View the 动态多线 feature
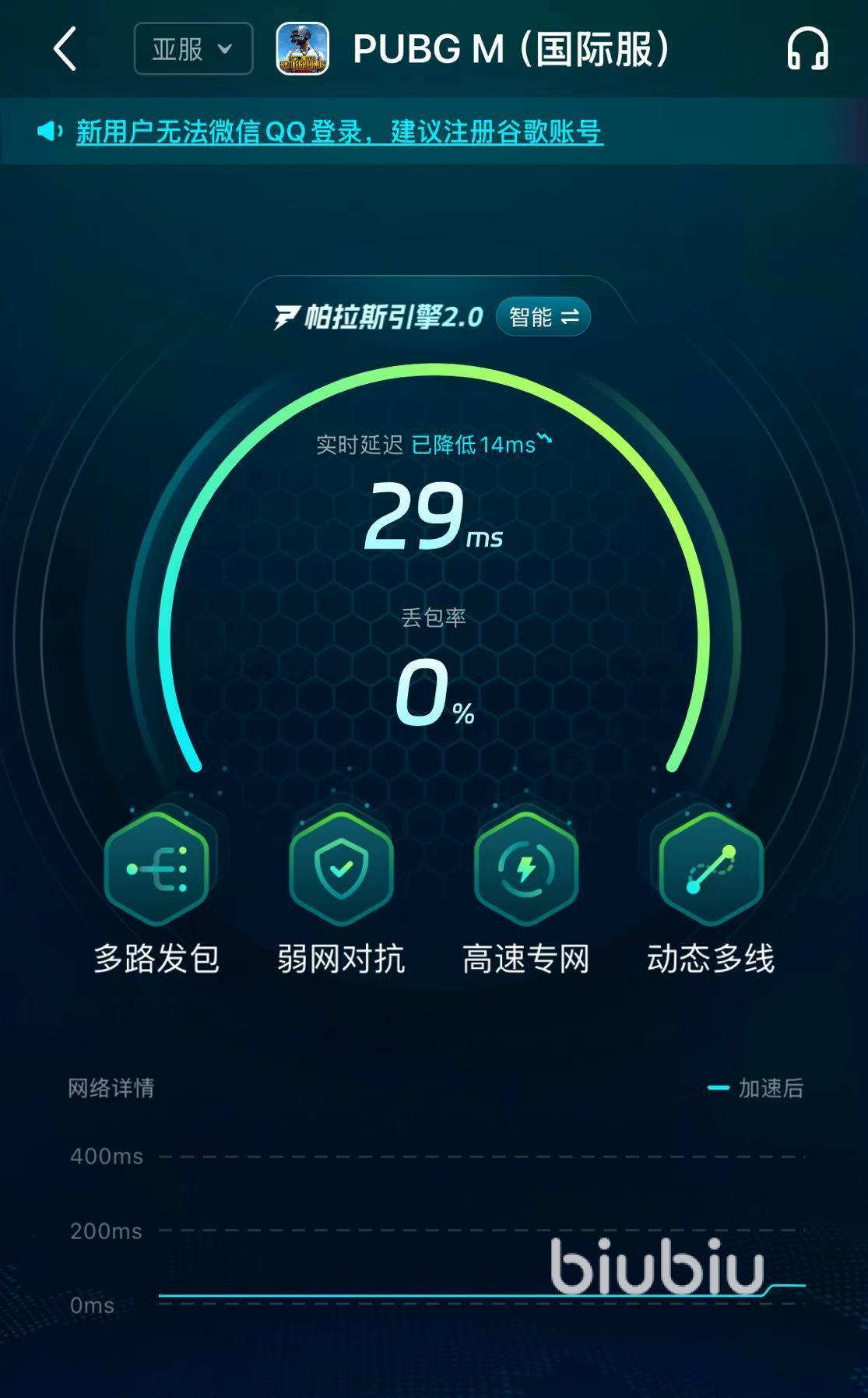The height and width of the screenshot is (1398, 868). (x=711, y=868)
